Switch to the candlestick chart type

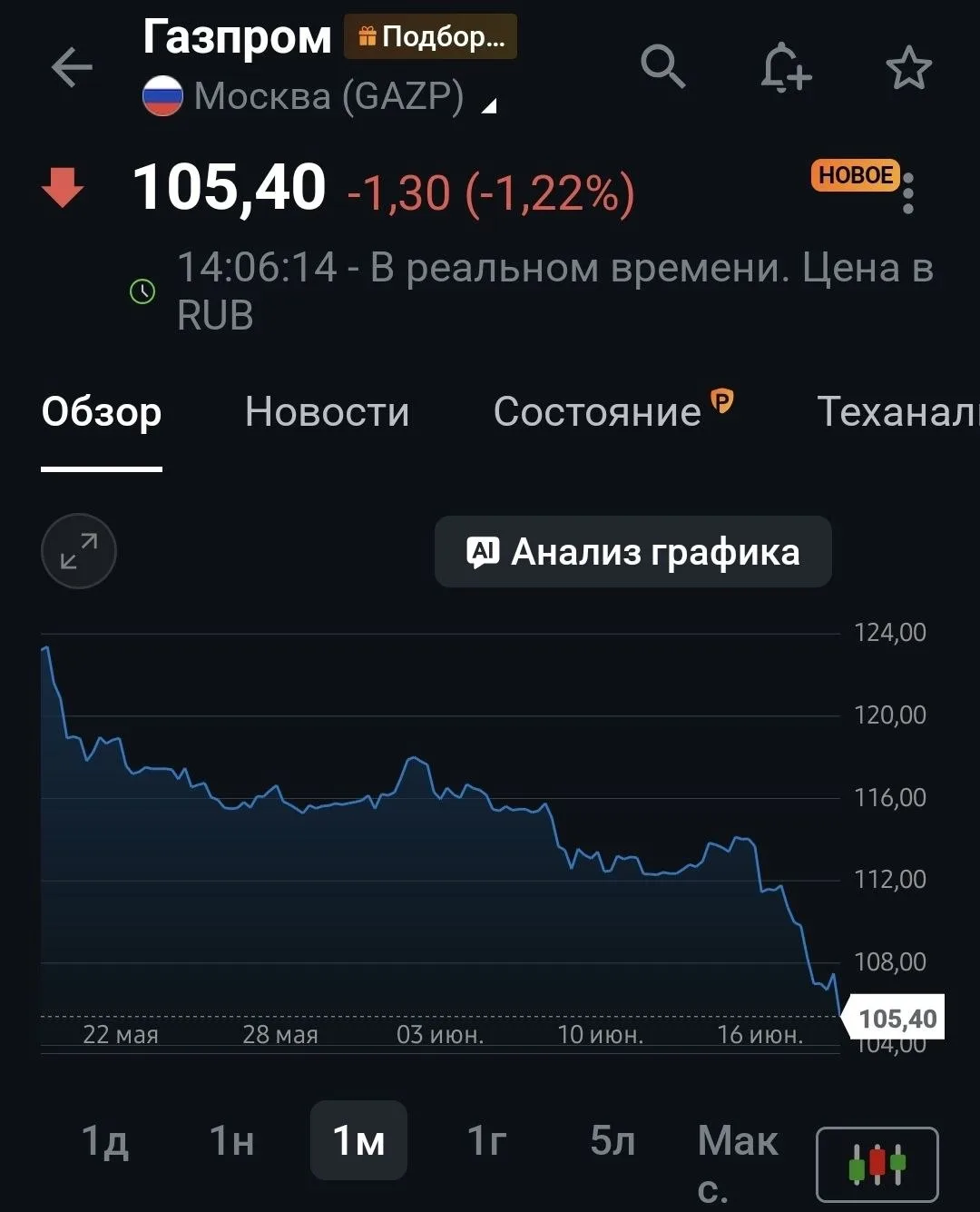coord(877,1164)
